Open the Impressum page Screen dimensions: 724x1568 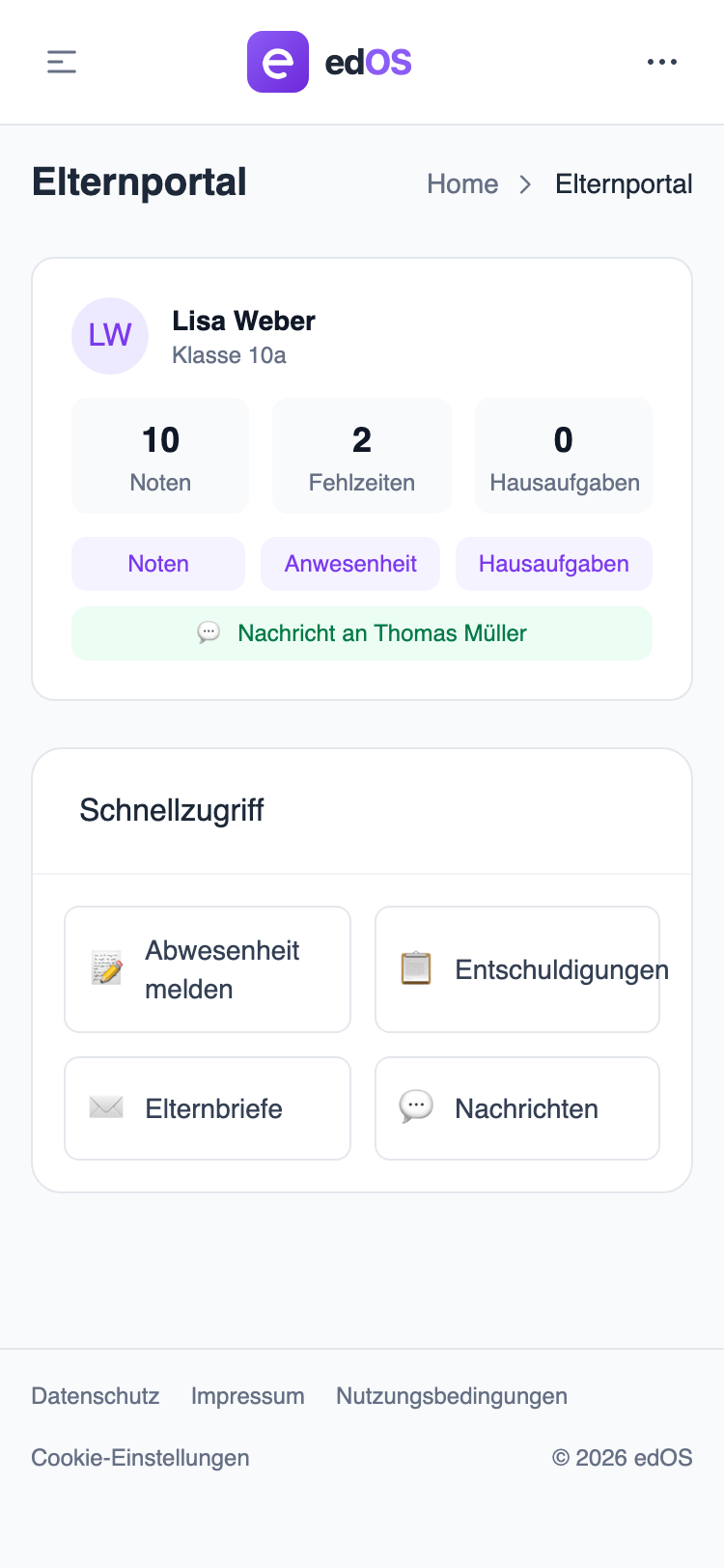tap(248, 1396)
